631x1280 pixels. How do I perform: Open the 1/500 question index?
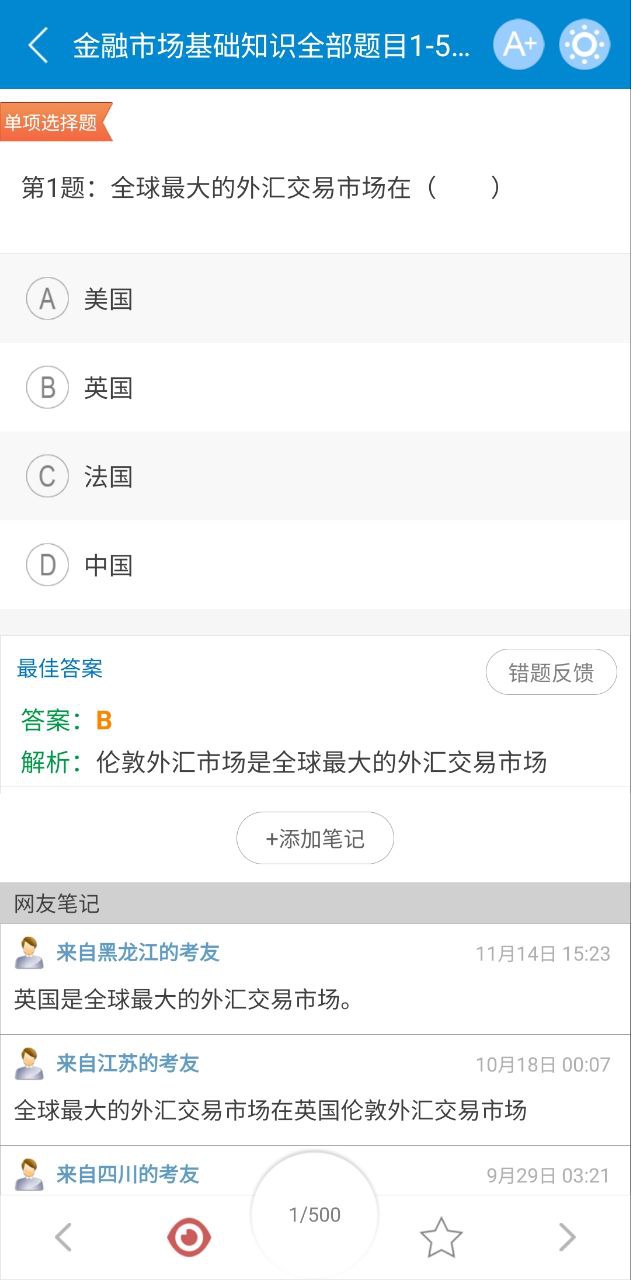pos(315,1215)
